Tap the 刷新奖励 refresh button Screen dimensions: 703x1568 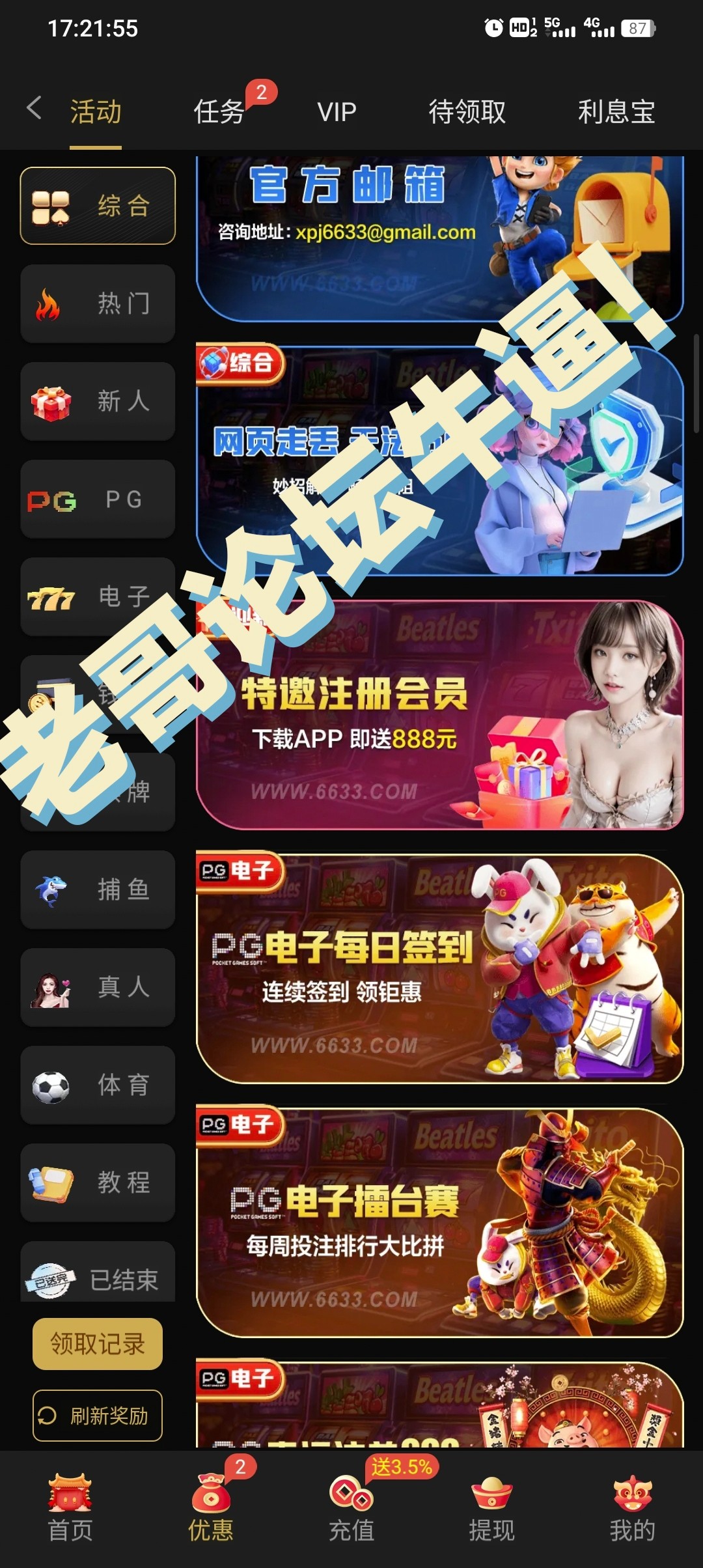(98, 1416)
